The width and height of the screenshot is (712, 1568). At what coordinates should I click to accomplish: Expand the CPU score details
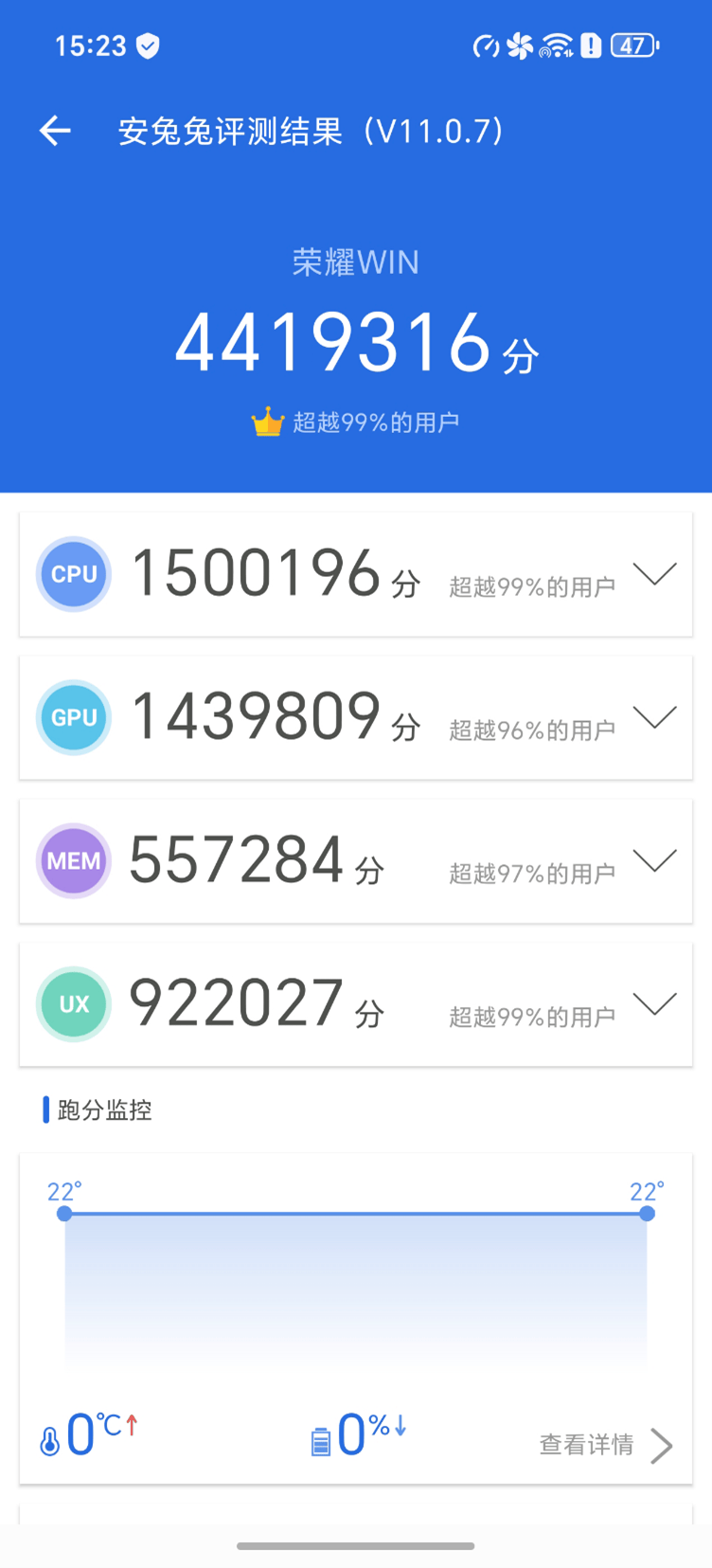tap(654, 574)
